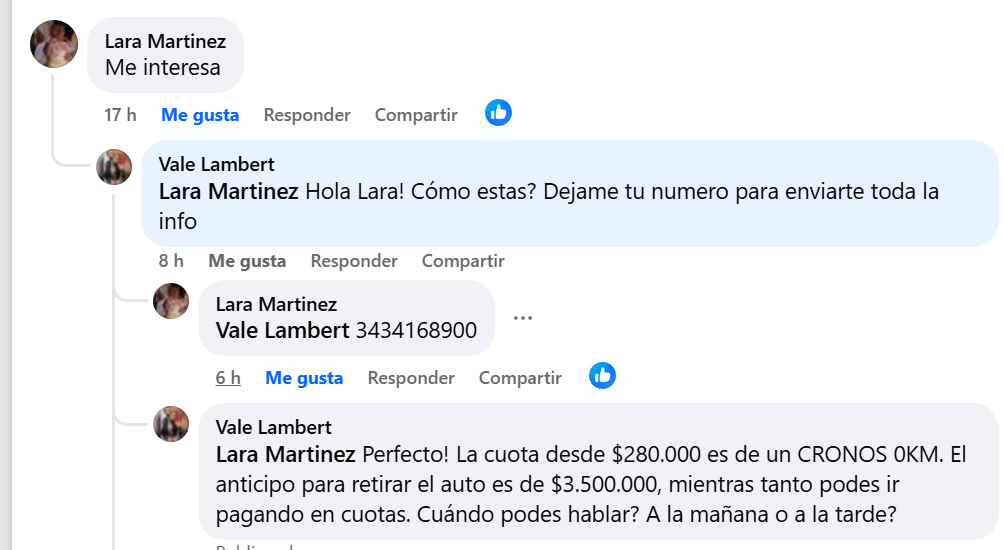Unlike Lara's phone number comment via Me gusta

tap(304, 378)
